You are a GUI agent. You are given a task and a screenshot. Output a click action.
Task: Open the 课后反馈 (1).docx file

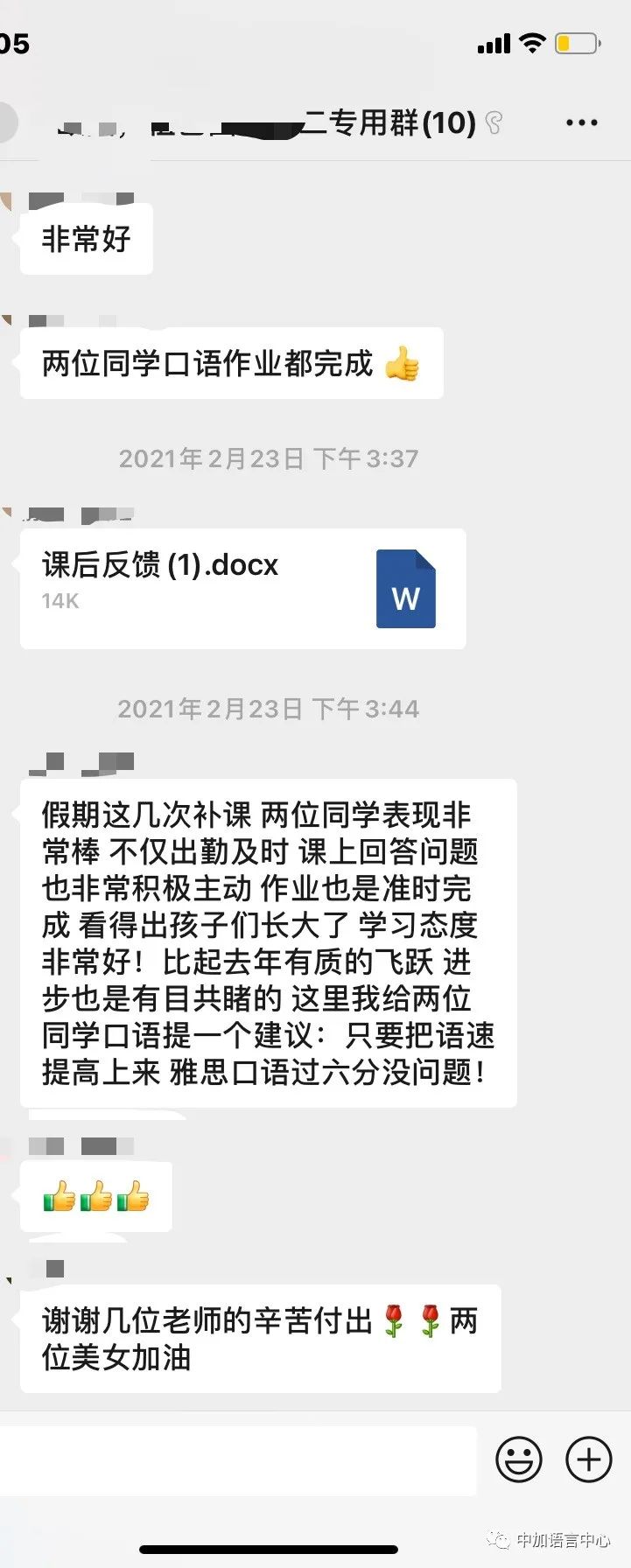click(242, 588)
